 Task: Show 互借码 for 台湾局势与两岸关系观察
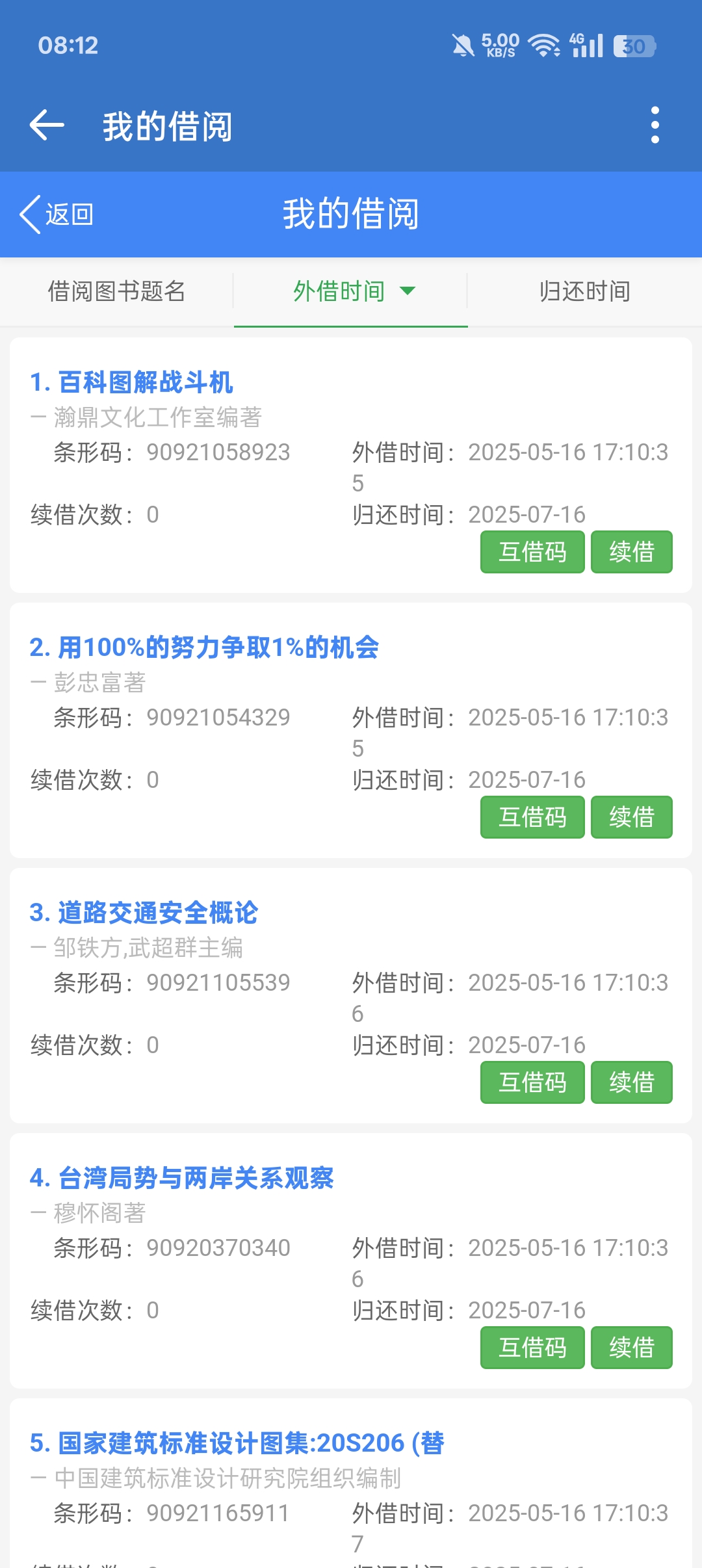click(x=532, y=1348)
